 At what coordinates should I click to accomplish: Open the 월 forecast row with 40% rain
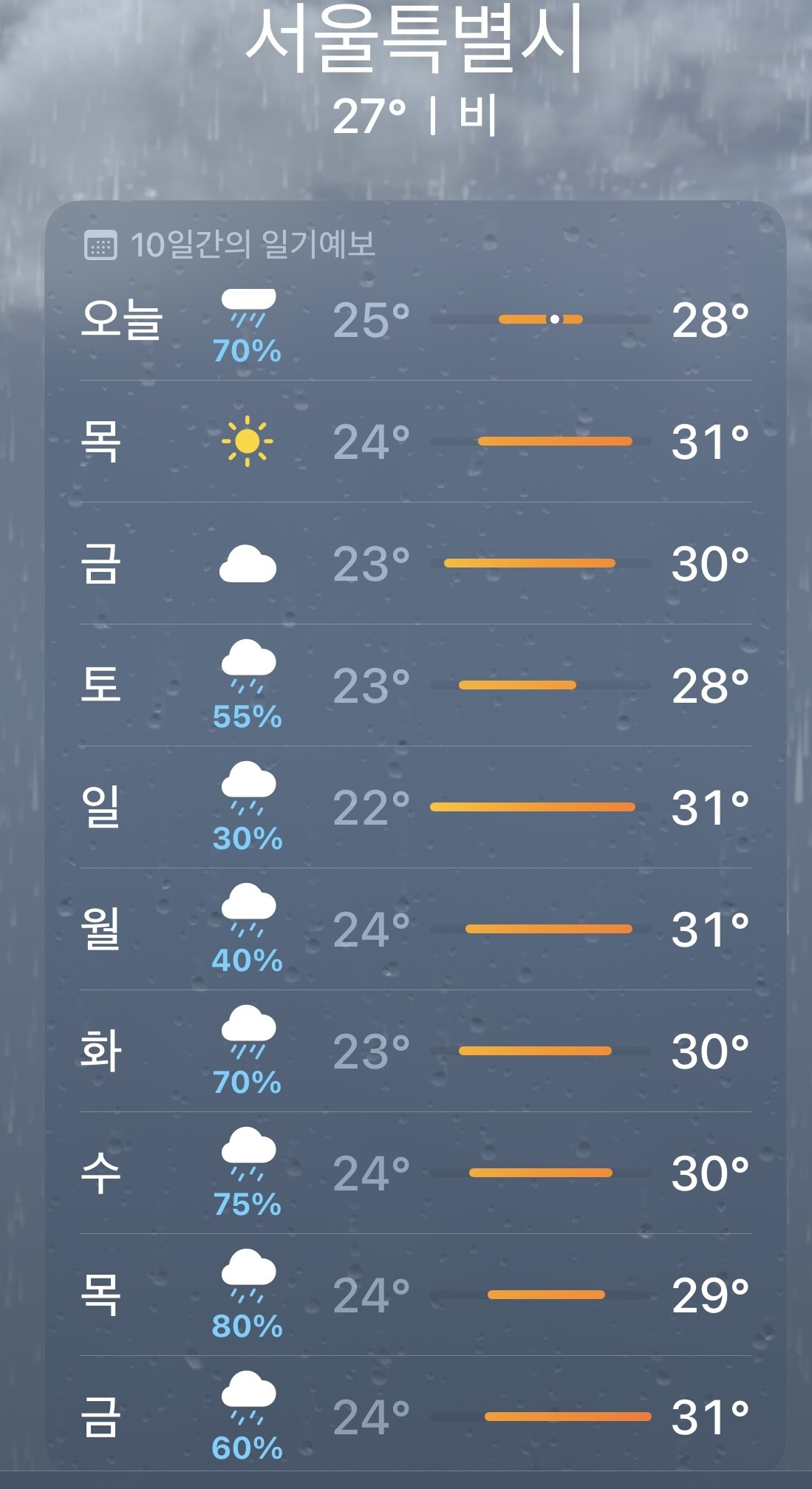pos(415,930)
